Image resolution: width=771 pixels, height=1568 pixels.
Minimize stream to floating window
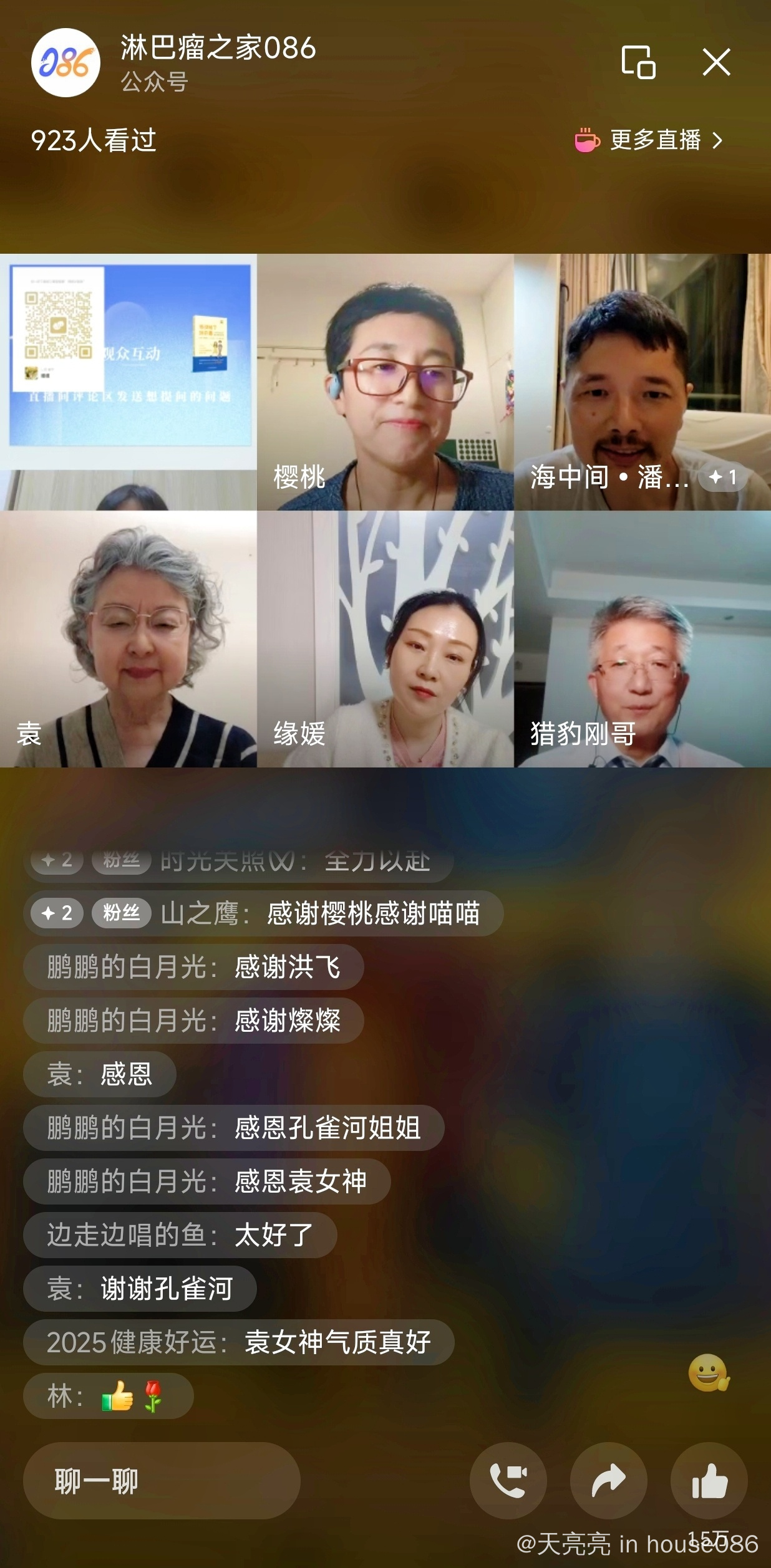(x=638, y=62)
